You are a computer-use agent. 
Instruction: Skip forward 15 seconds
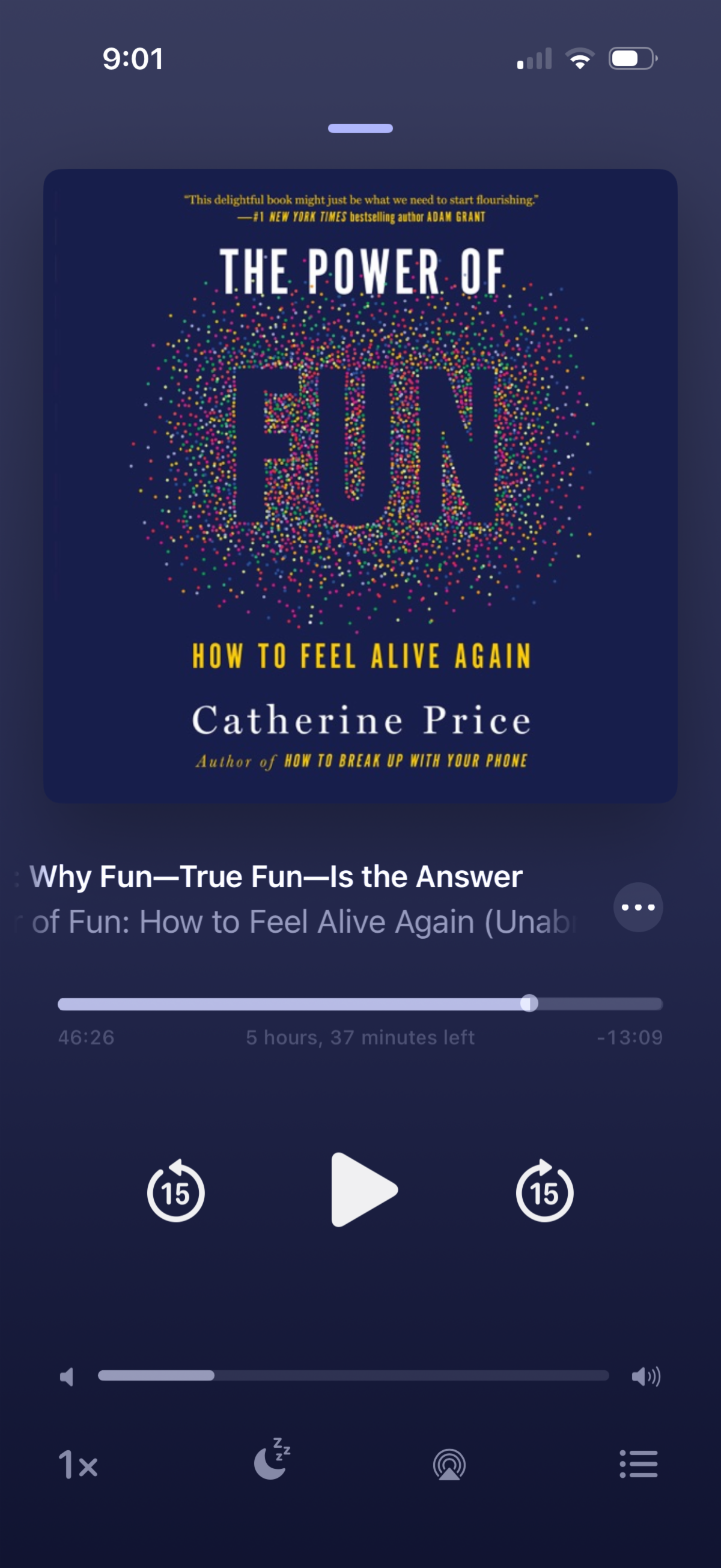click(x=544, y=1191)
